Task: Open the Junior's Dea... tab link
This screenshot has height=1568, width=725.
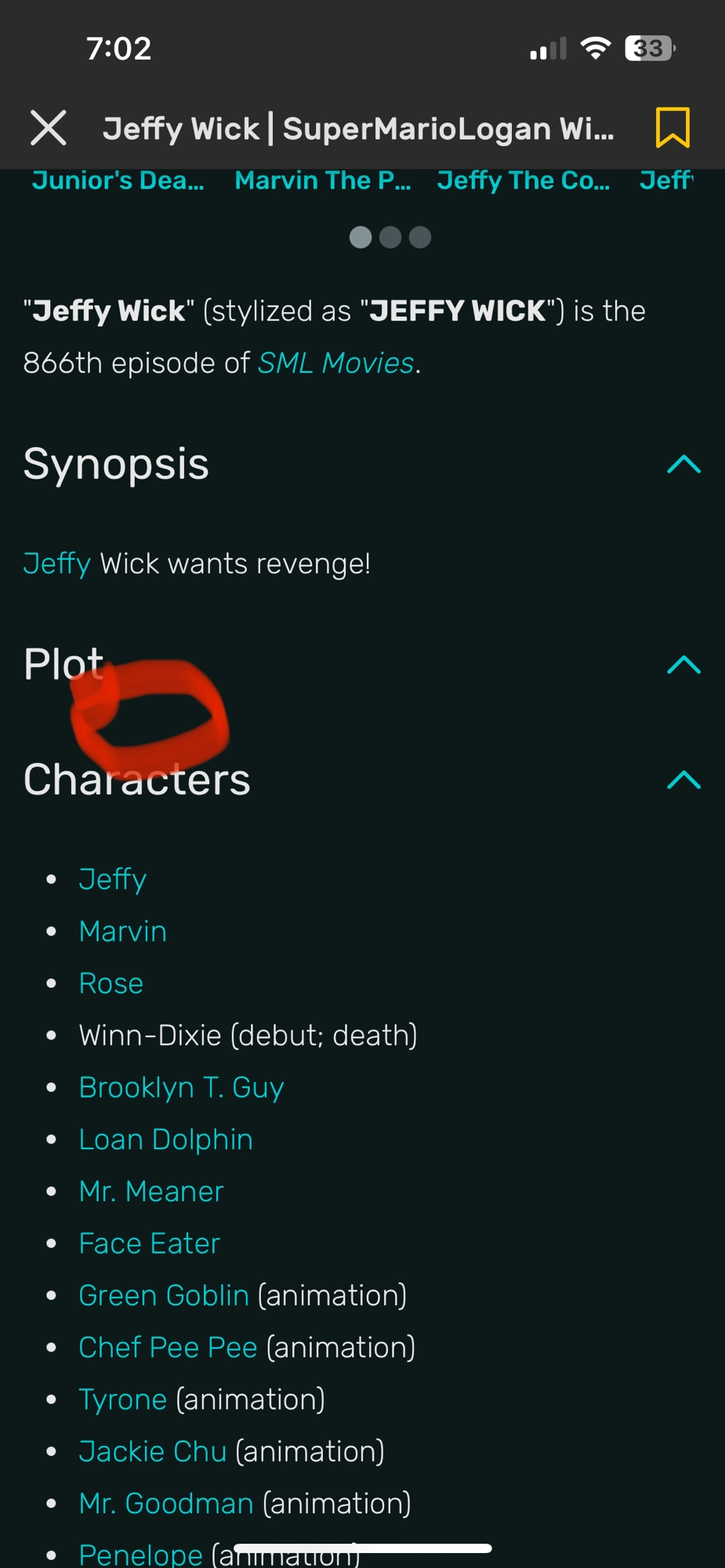Action: click(x=118, y=180)
